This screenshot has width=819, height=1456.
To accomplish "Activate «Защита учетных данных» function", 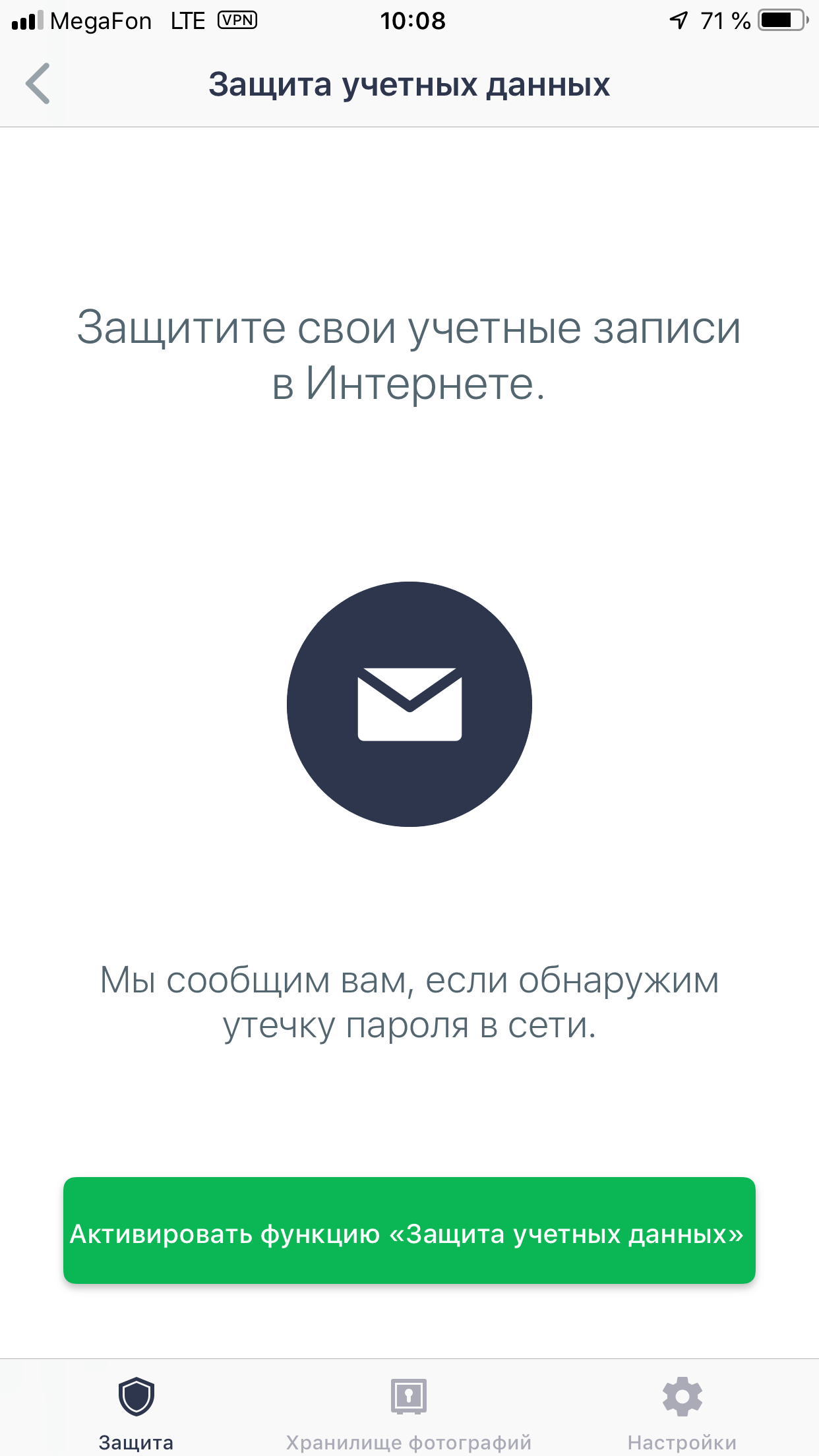I will point(409,1230).
